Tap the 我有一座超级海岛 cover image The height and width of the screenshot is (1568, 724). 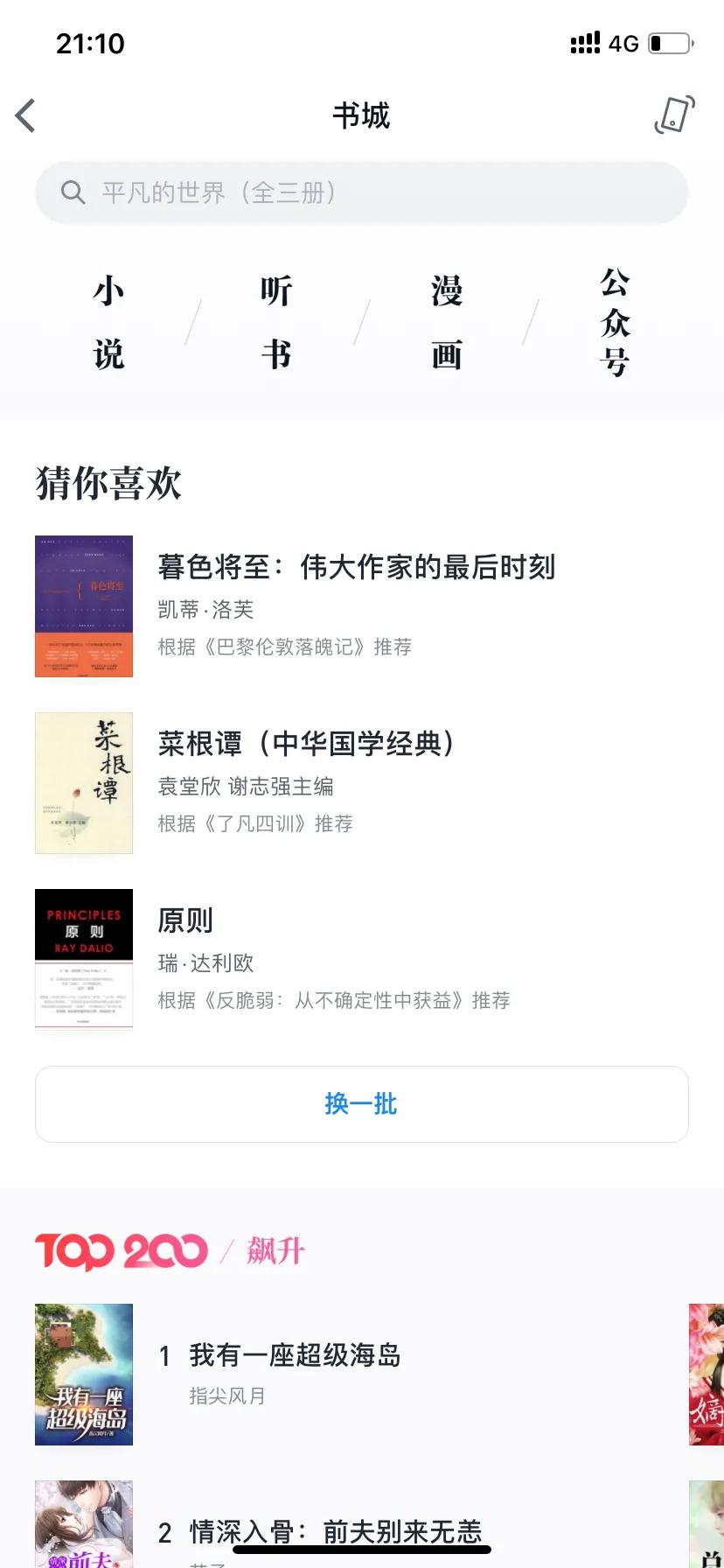point(83,1375)
